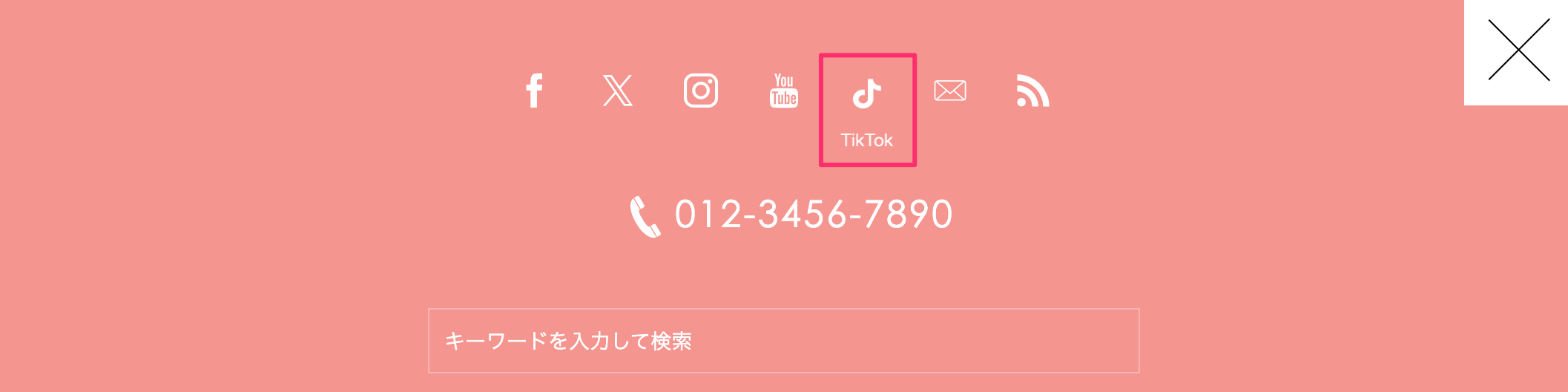Viewport: 1568px width, 392px height.
Task: Open the RSS feed icon
Action: point(1032,91)
